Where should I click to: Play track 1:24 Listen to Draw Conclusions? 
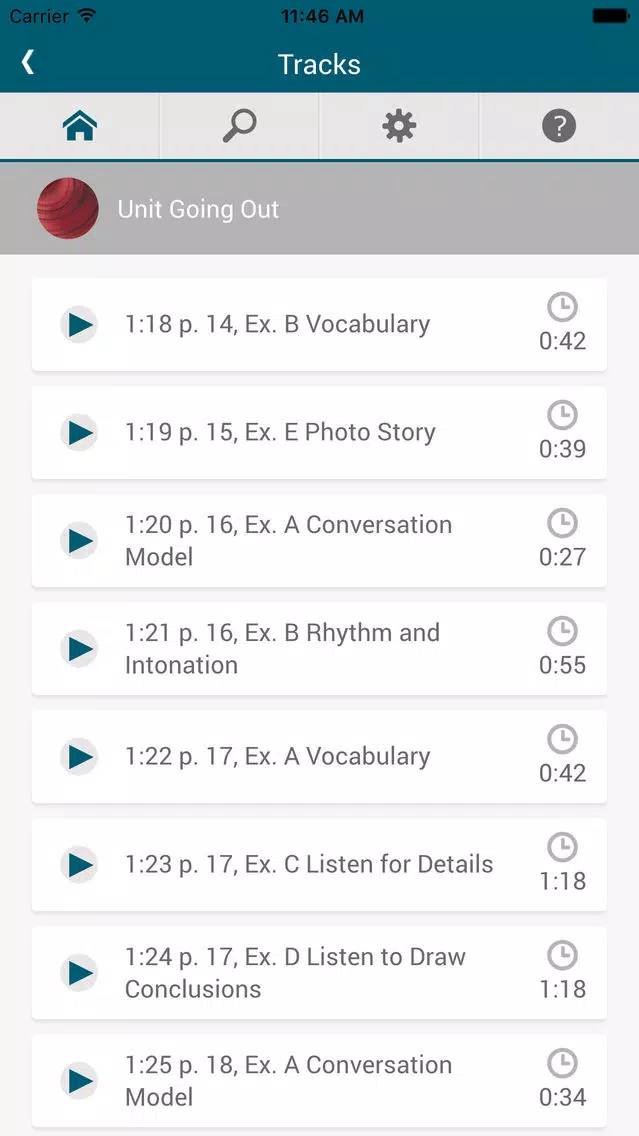[x=79, y=973]
